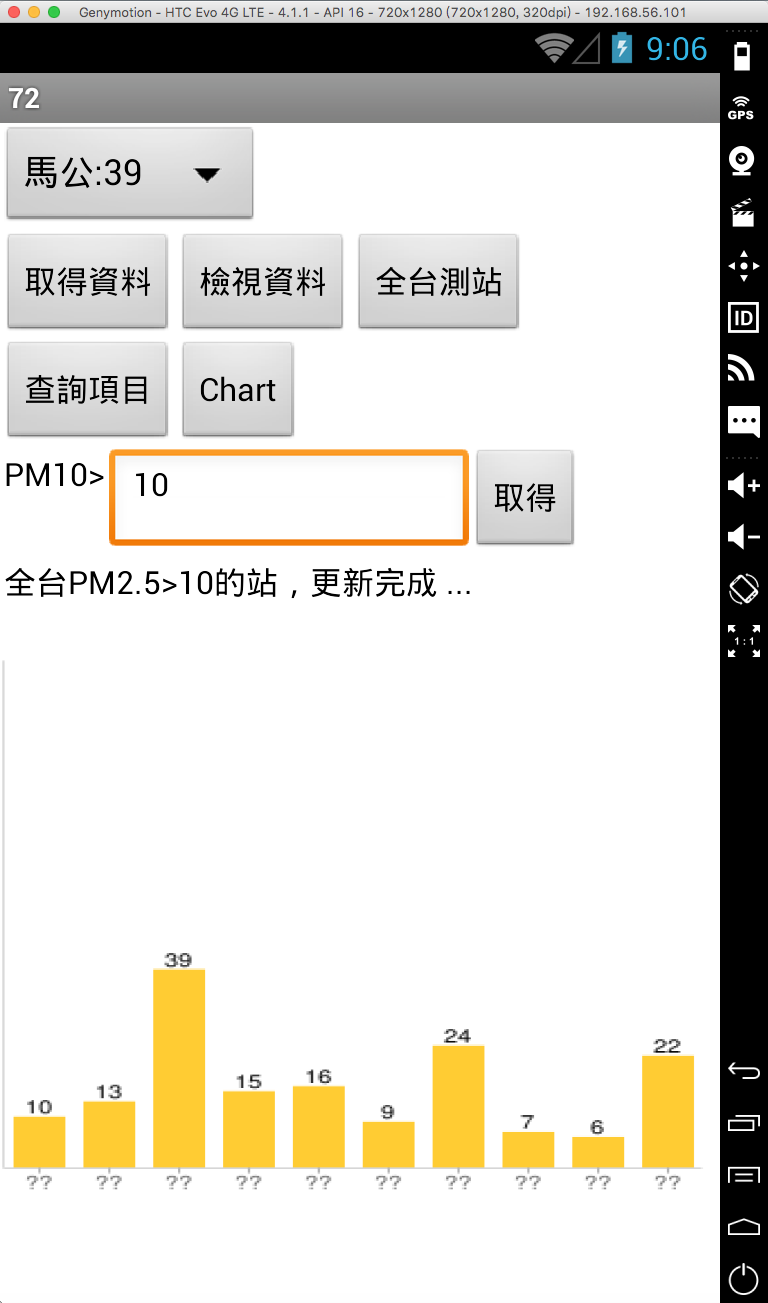Go home using the emulator home button

click(743, 1227)
